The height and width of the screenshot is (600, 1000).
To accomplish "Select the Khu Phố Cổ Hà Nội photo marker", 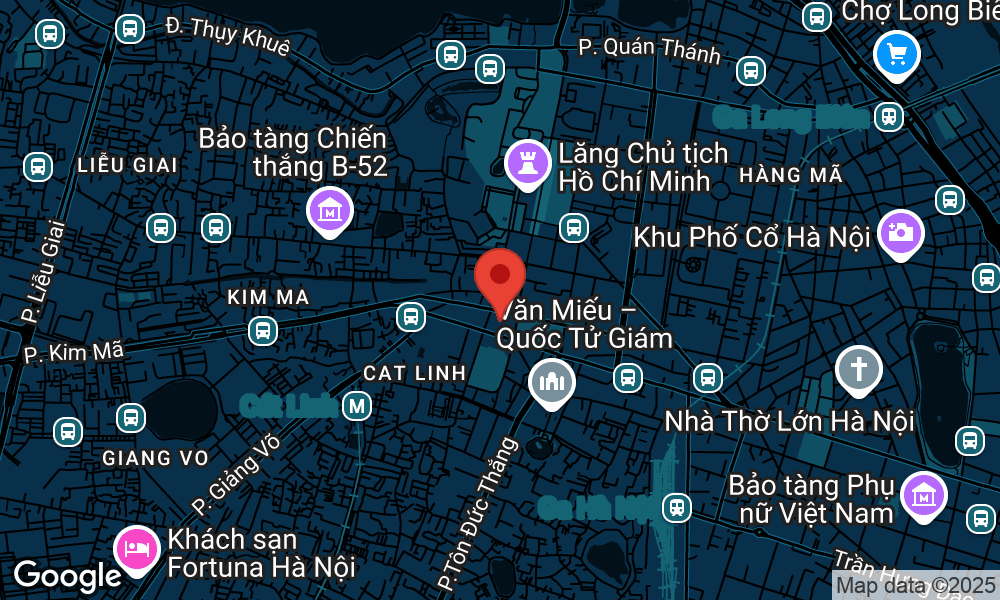I will pyautogui.click(x=900, y=232).
